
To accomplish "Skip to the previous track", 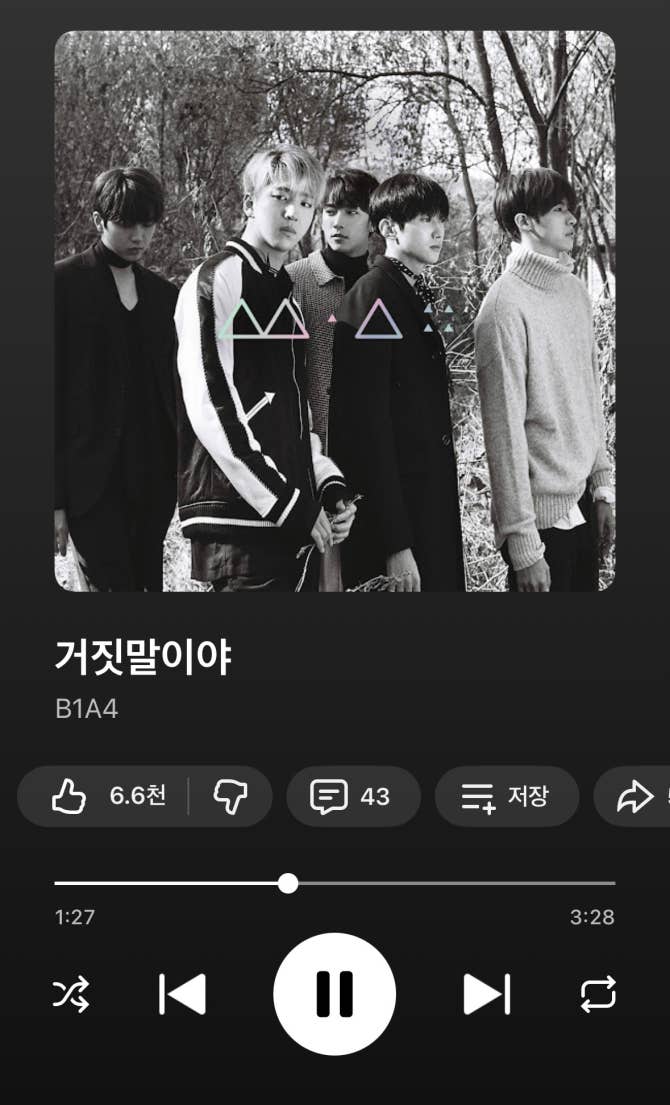I will coord(183,994).
